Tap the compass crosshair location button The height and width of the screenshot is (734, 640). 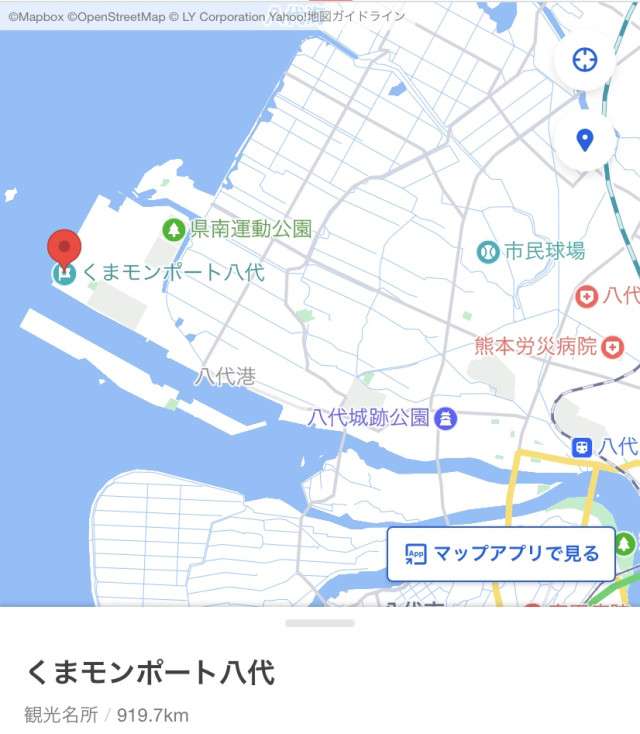[585, 59]
